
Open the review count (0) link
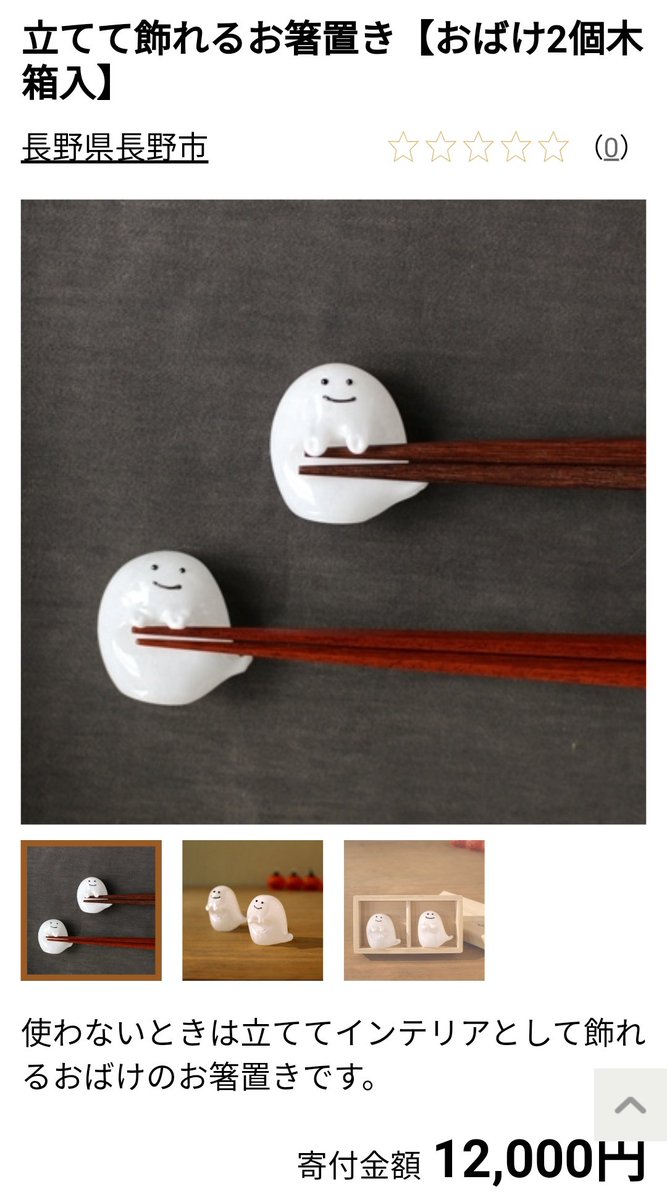610,148
